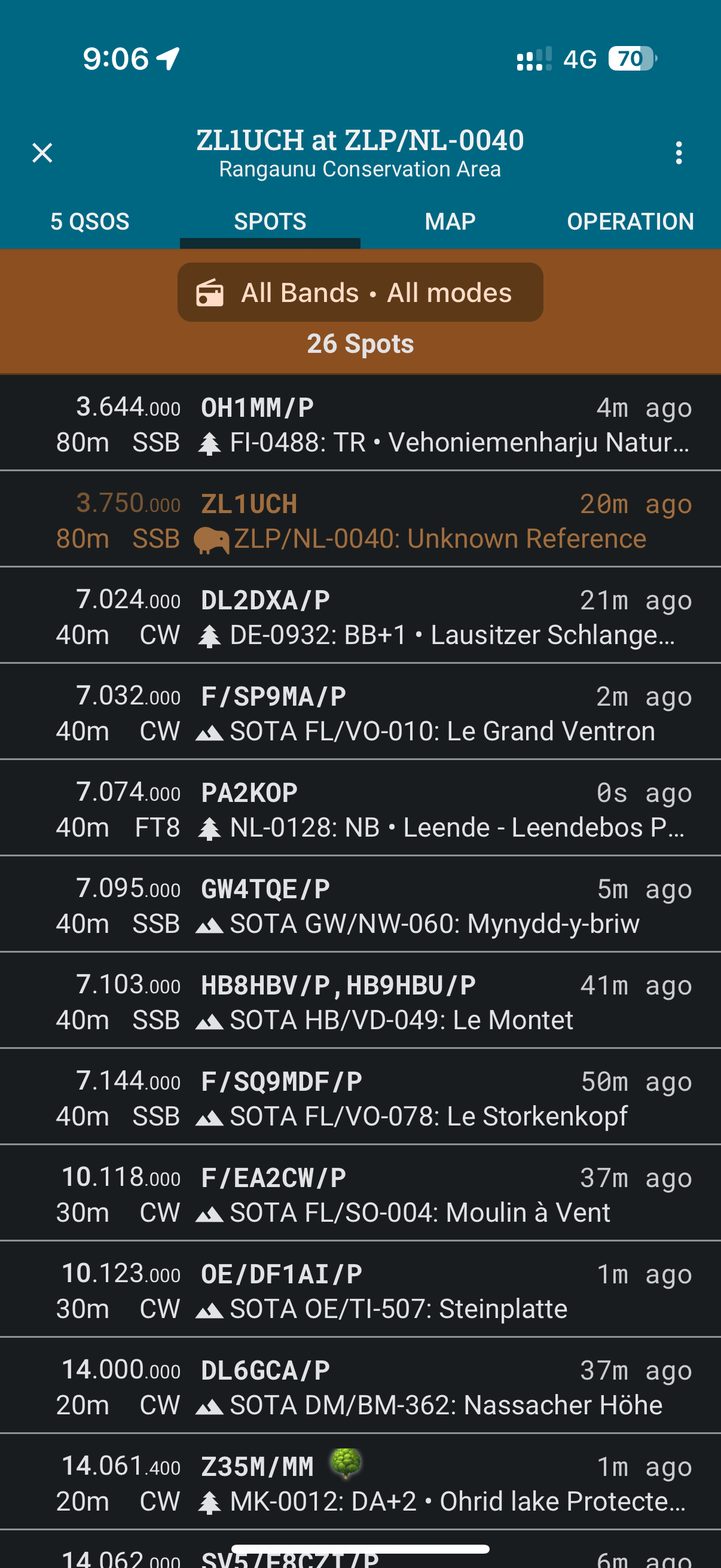
Task: Select the OE/DF1AI/P Steinplatte spot
Action: click(x=360, y=1289)
